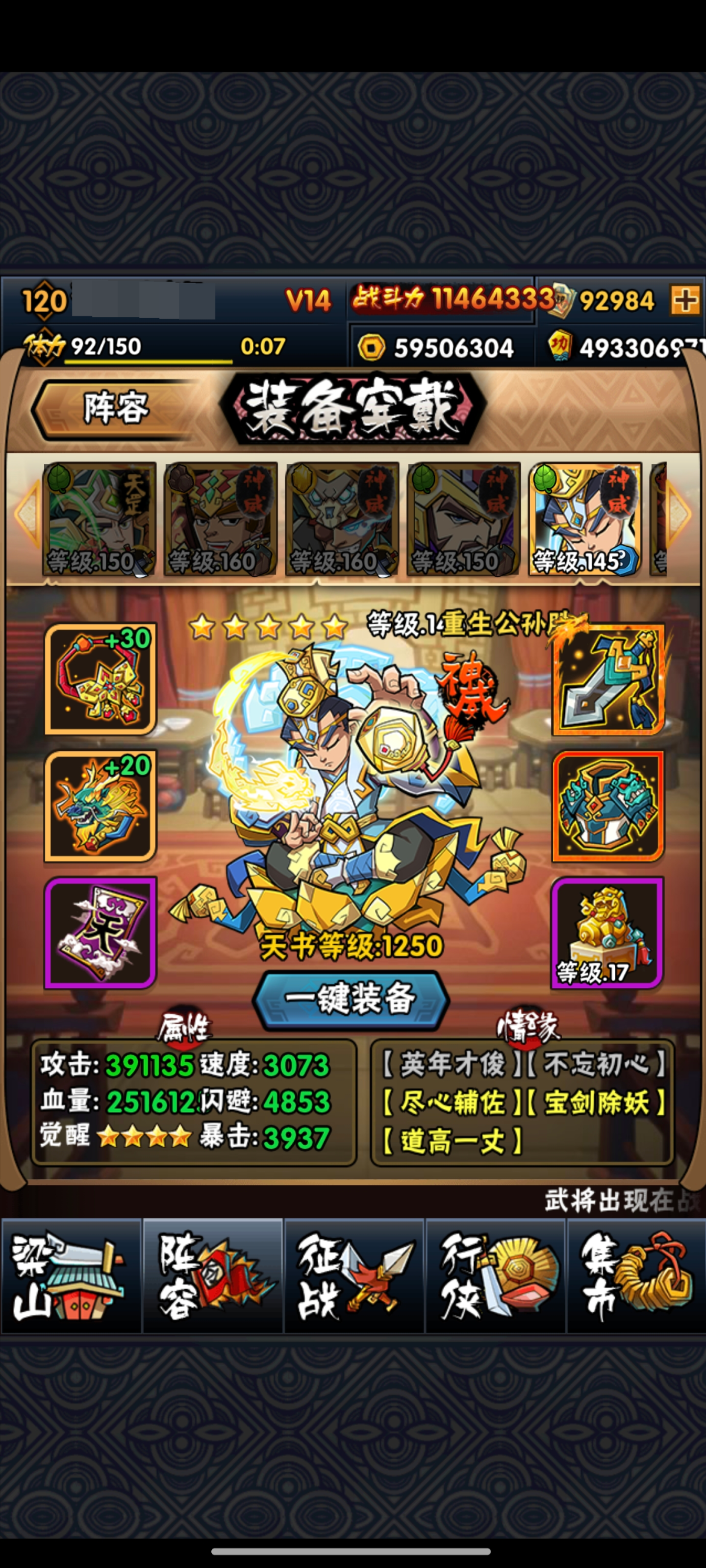Open the 行侠 tab

tap(495, 1276)
